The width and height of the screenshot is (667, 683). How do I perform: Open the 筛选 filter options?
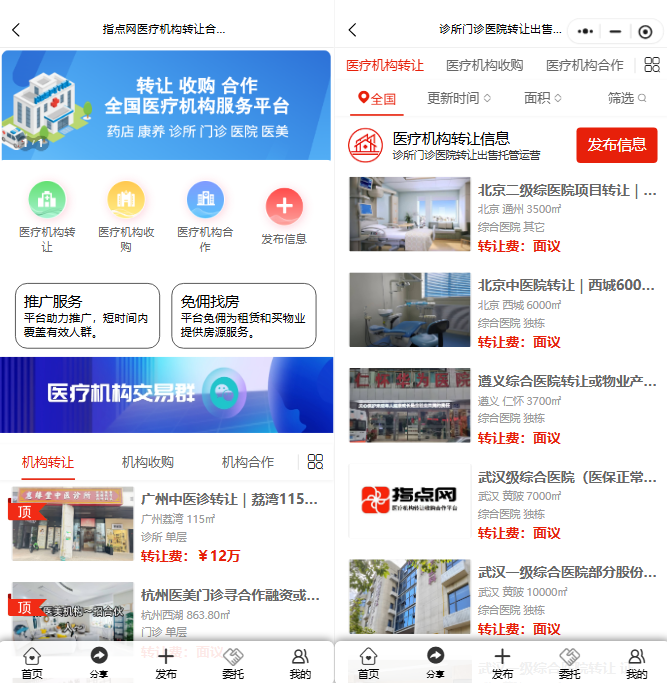point(626,98)
